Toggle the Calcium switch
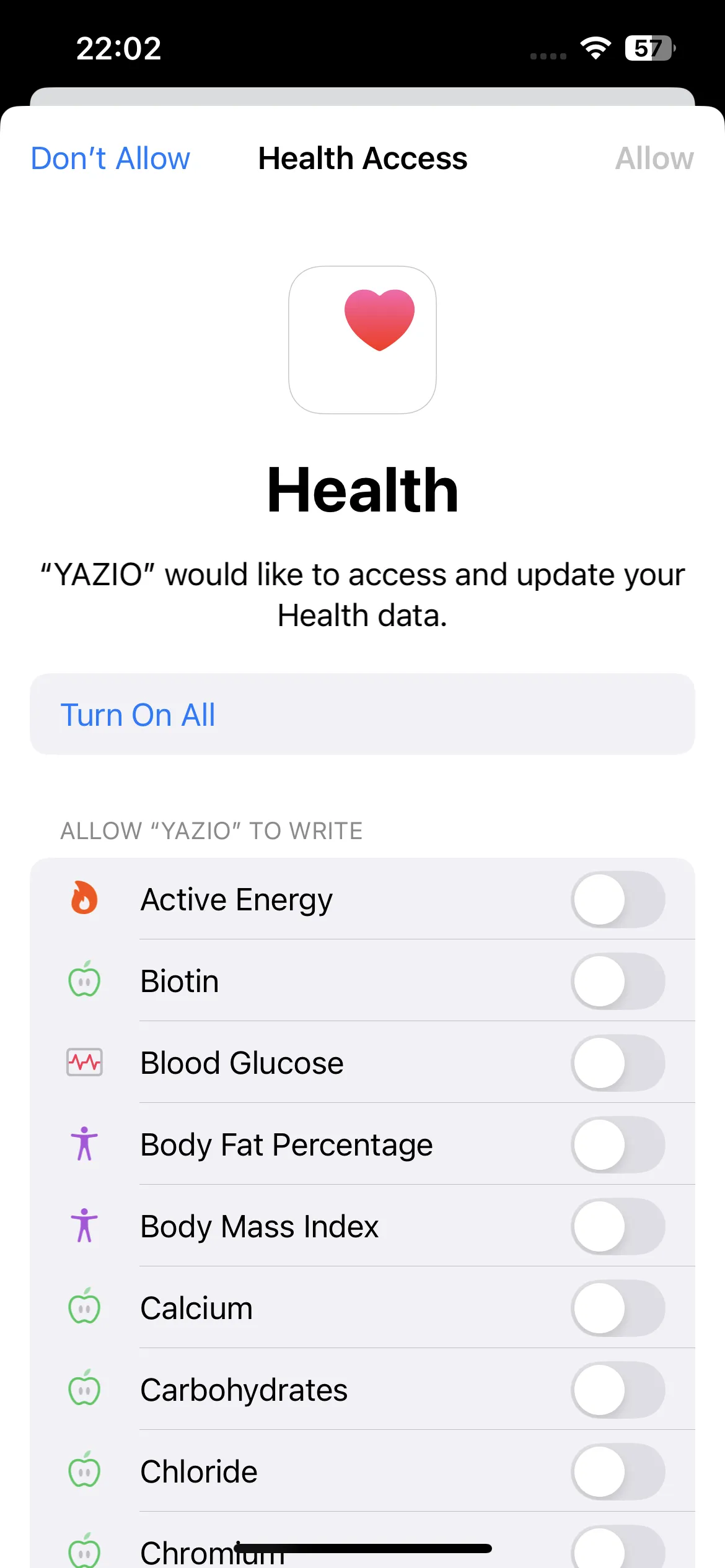This screenshot has width=725, height=1568. point(618,1308)
